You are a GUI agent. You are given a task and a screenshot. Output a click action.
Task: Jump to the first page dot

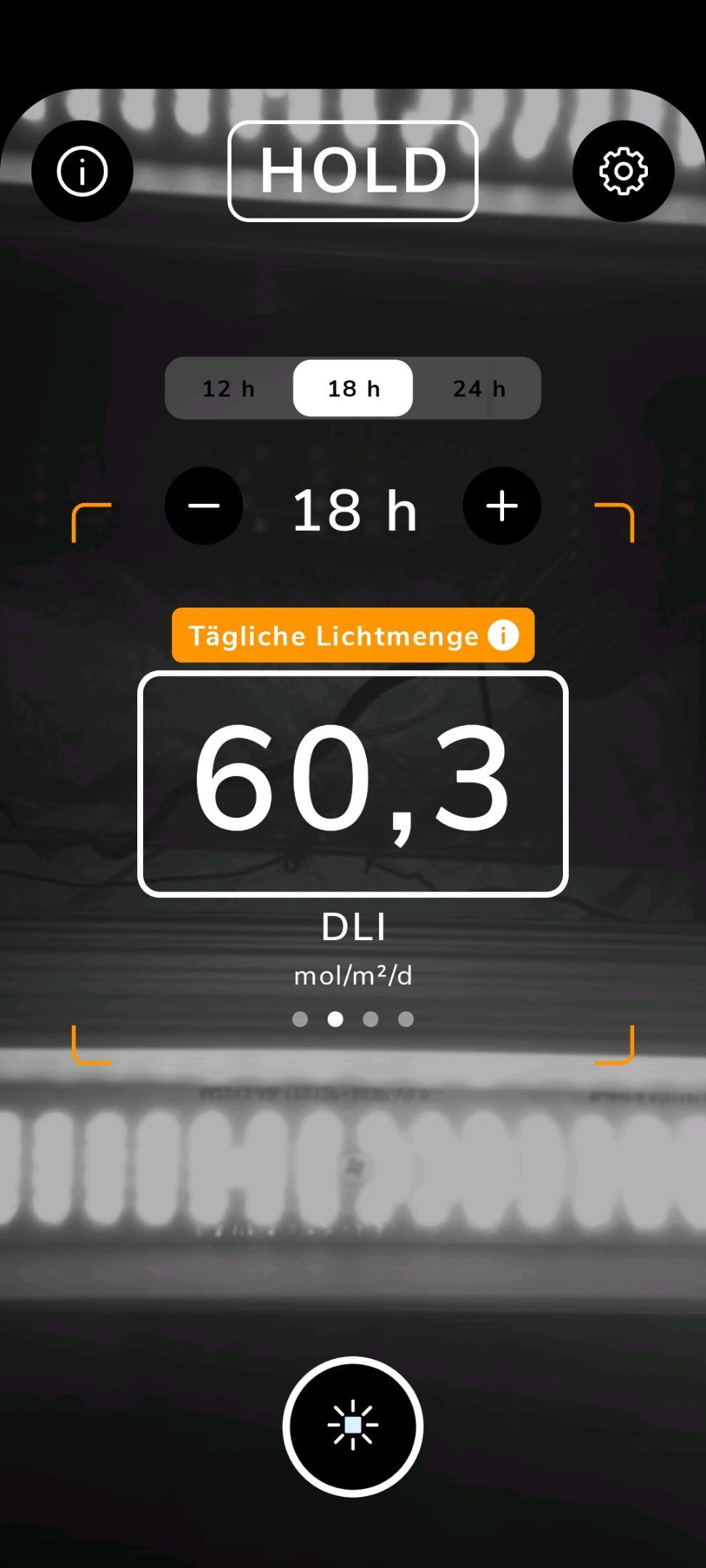coord(300,1019)
